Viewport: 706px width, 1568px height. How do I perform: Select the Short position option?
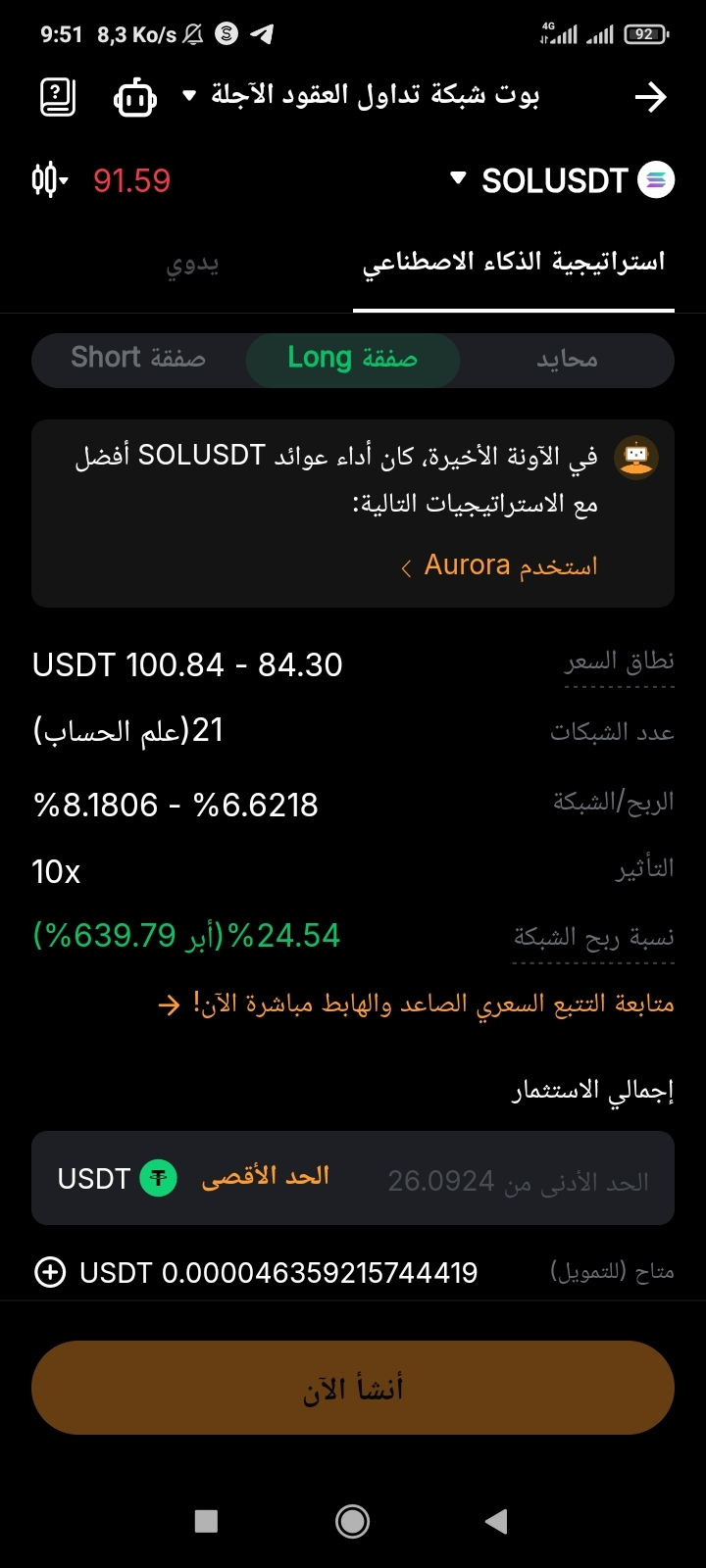[138, 359]
